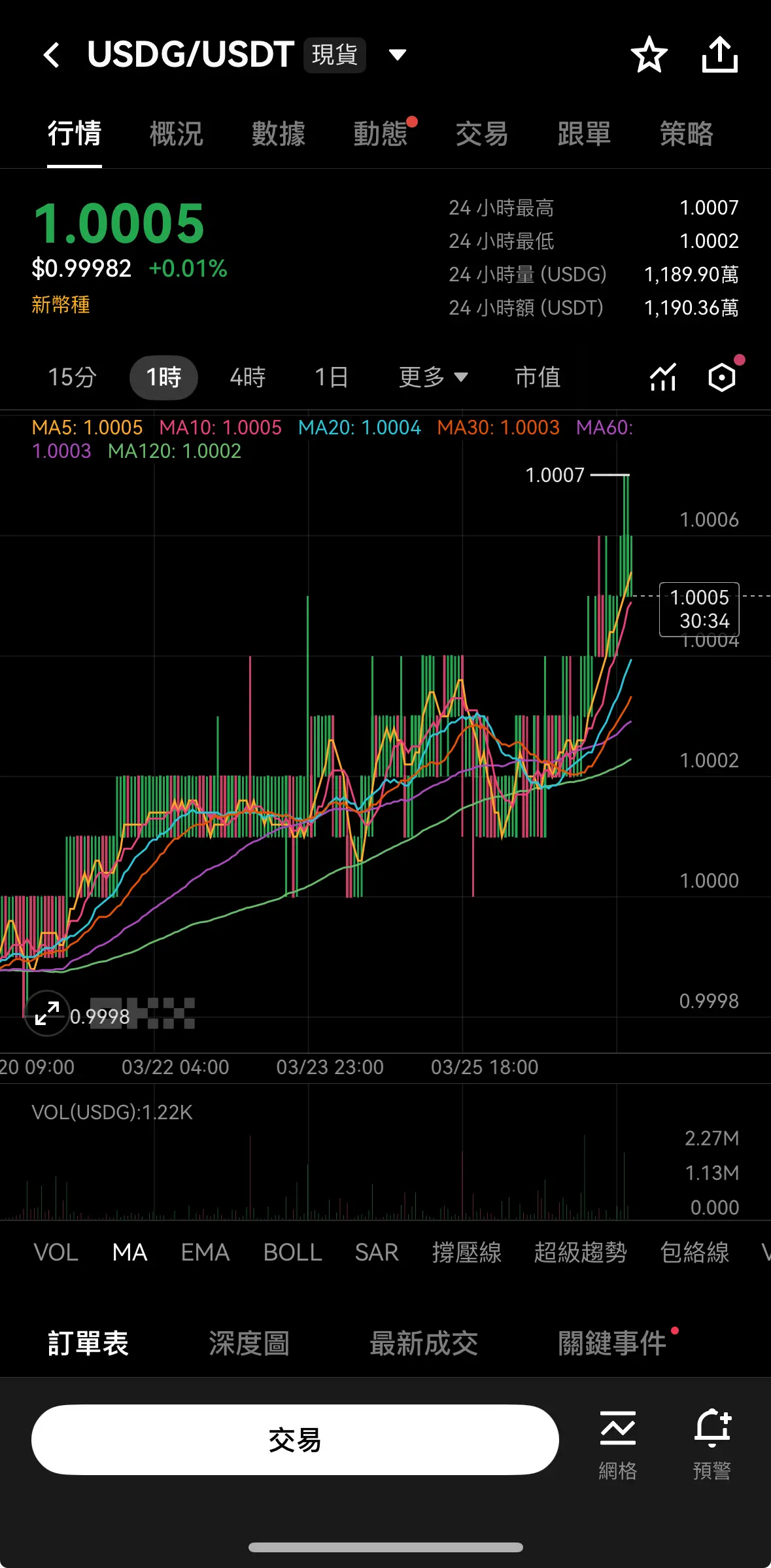This screenshot has width=771, height=1568.
Task: Navigate back with the arrow icon
Action: tap(52, 55)
